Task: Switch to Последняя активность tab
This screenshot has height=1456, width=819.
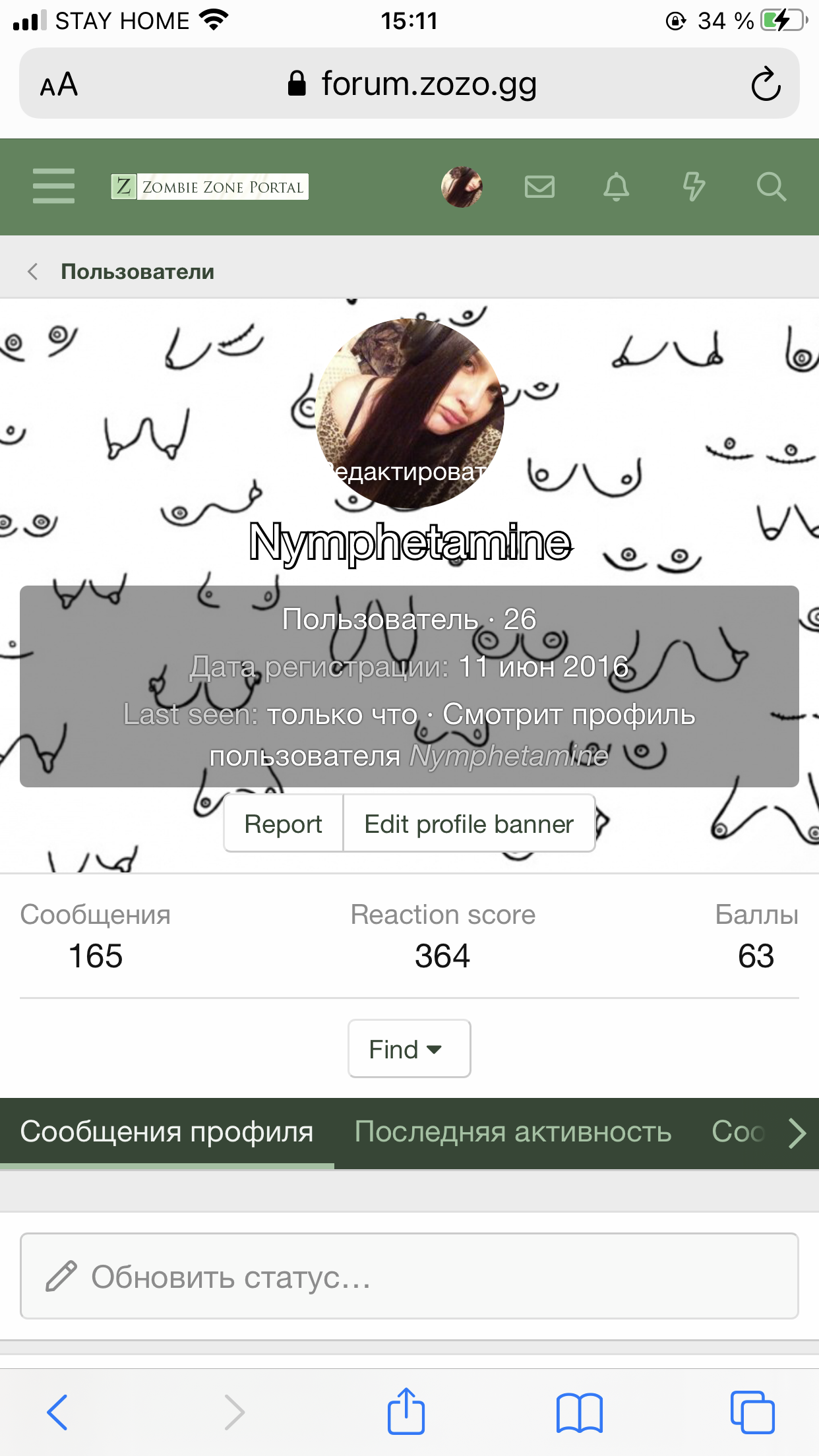Action: [512, 1132]
